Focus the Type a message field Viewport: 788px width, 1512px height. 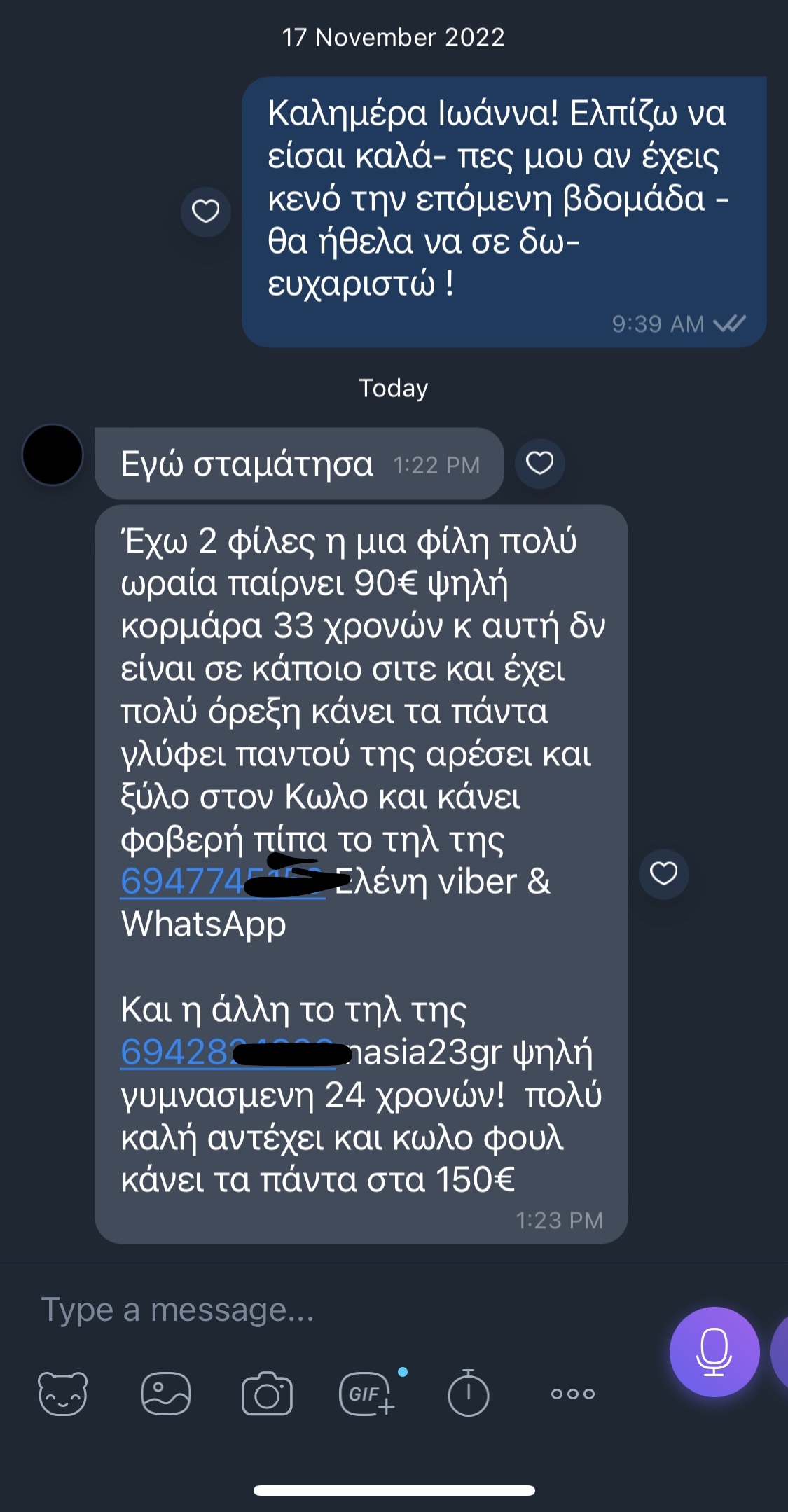315,1310
